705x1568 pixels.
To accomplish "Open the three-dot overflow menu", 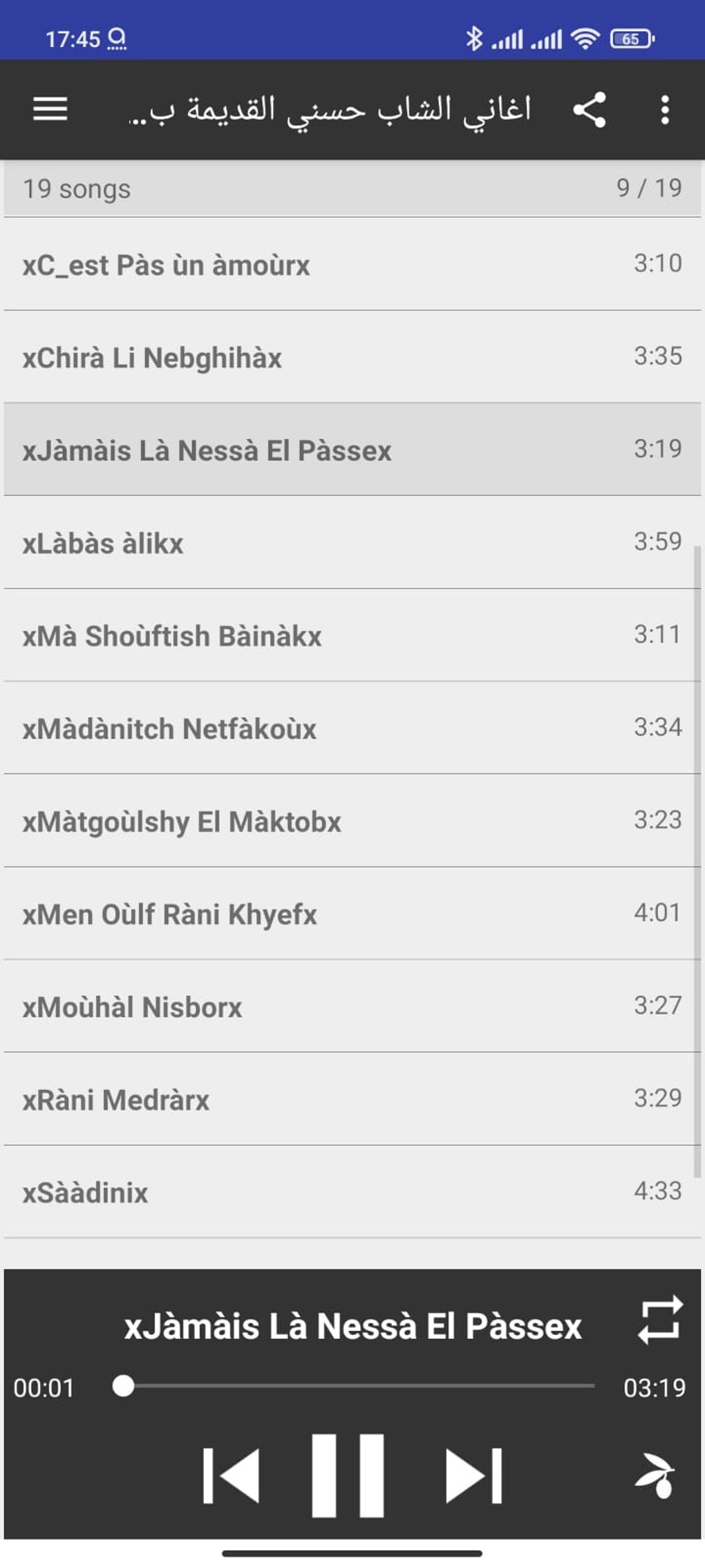I will coord(664,109).
